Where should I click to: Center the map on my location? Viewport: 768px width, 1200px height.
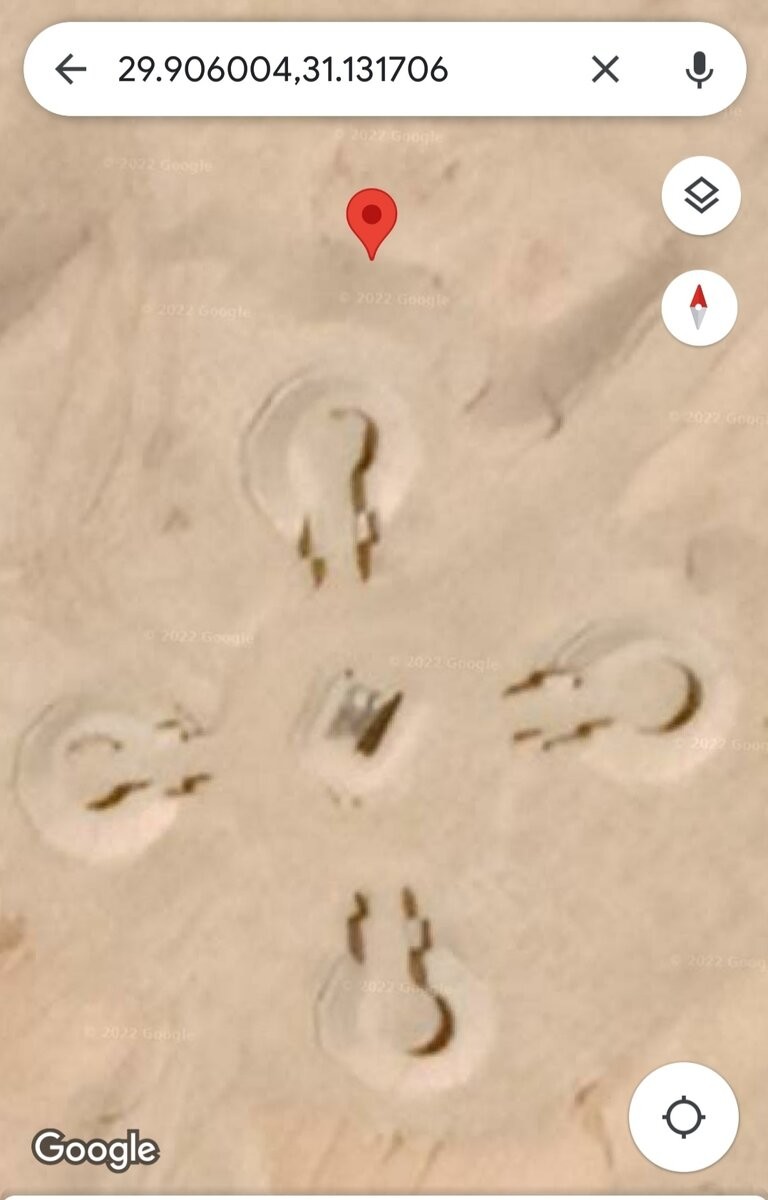tap(684, 1117)
